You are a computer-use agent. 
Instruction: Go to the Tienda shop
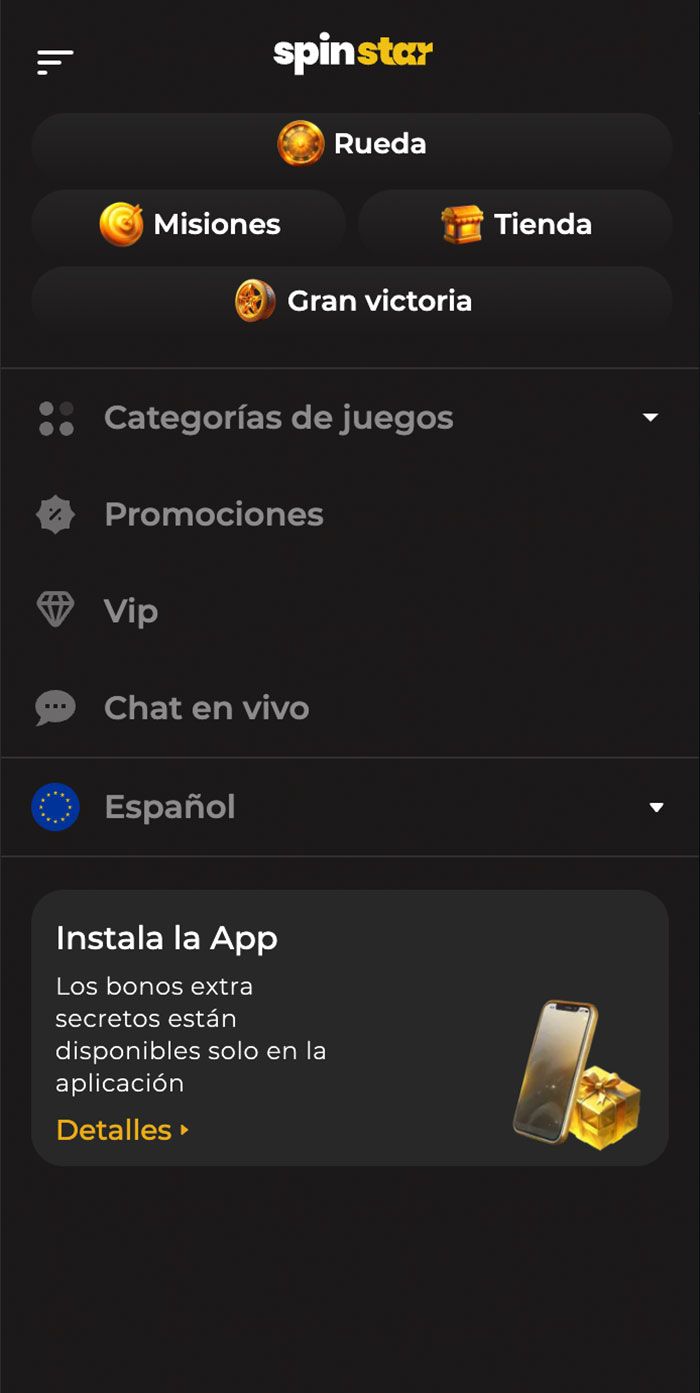(515, 224)
